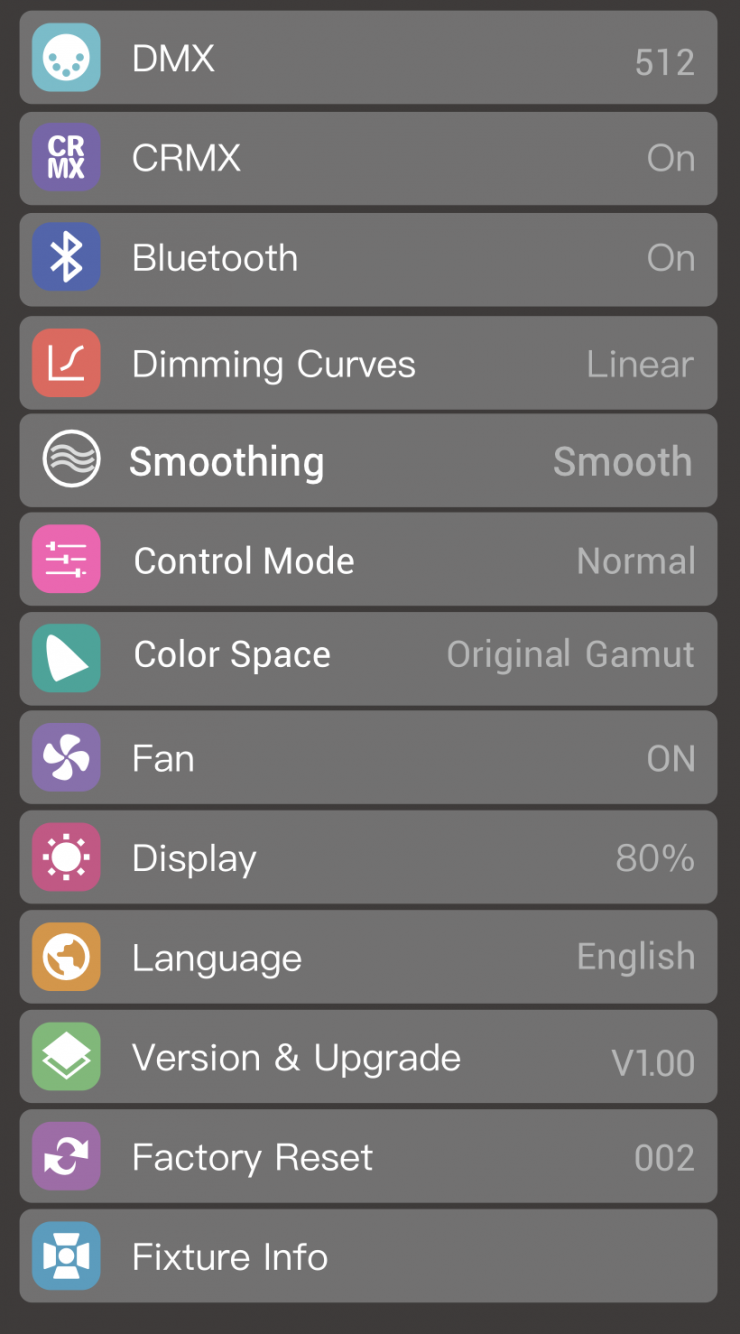Open the Language globe icon
740x1334 pixels.
(66, 957)
